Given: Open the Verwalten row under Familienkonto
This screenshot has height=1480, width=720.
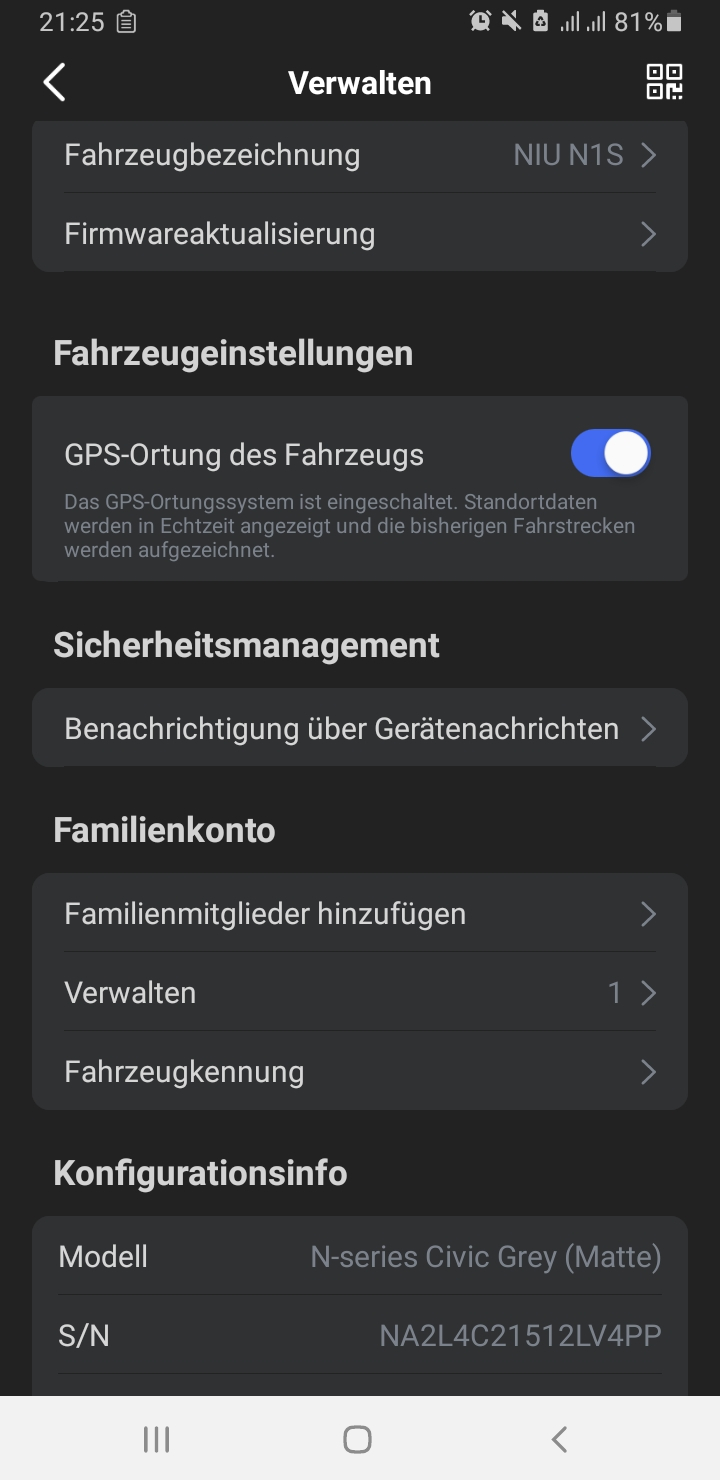Looking at the screenshot, I should click(360, 992).
